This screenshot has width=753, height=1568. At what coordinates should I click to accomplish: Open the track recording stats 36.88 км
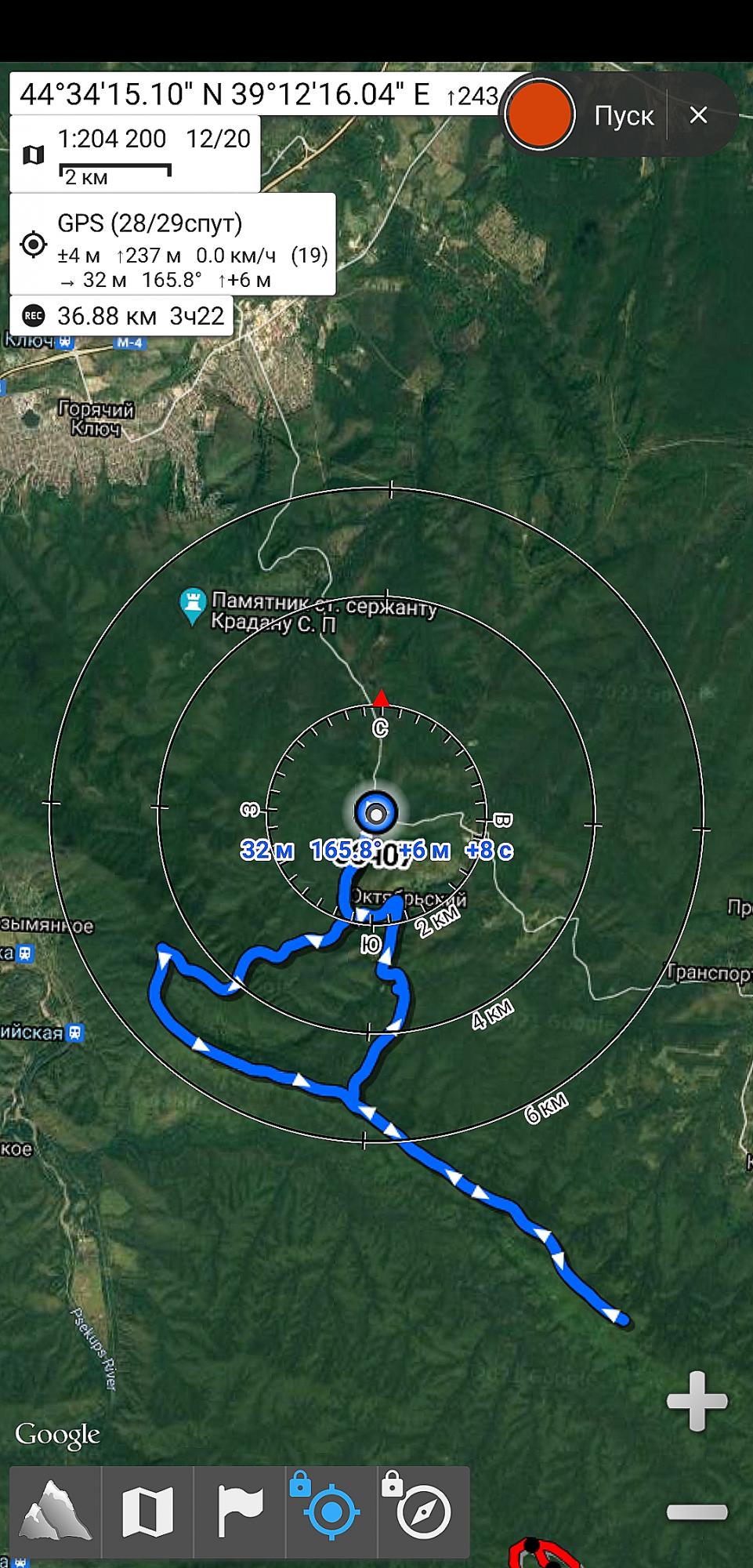pyautogui.click(x=121, y=316)
